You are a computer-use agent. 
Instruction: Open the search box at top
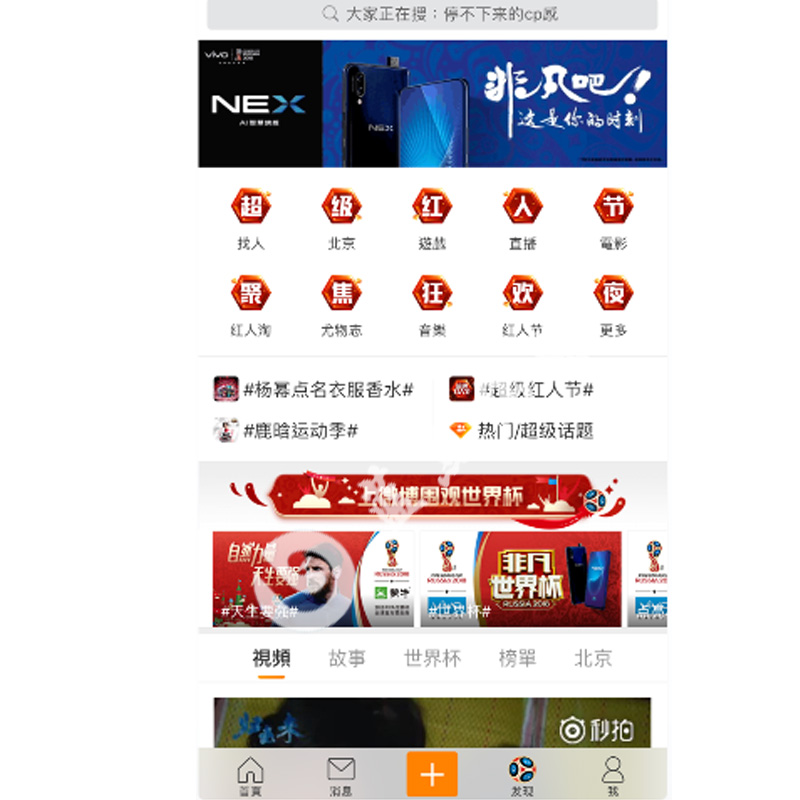point(432,14)
